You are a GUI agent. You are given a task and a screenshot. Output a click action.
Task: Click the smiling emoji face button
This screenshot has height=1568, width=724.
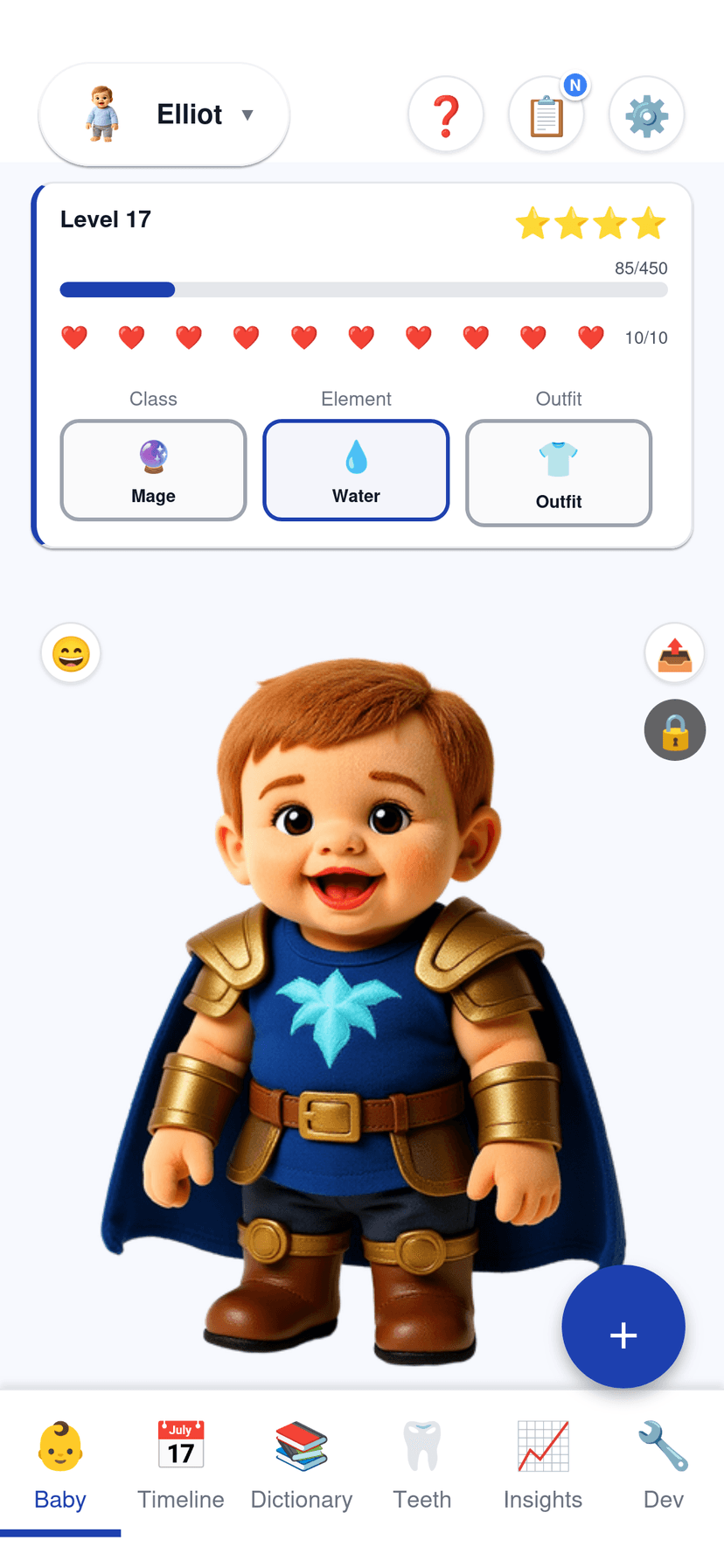(71, 652)
